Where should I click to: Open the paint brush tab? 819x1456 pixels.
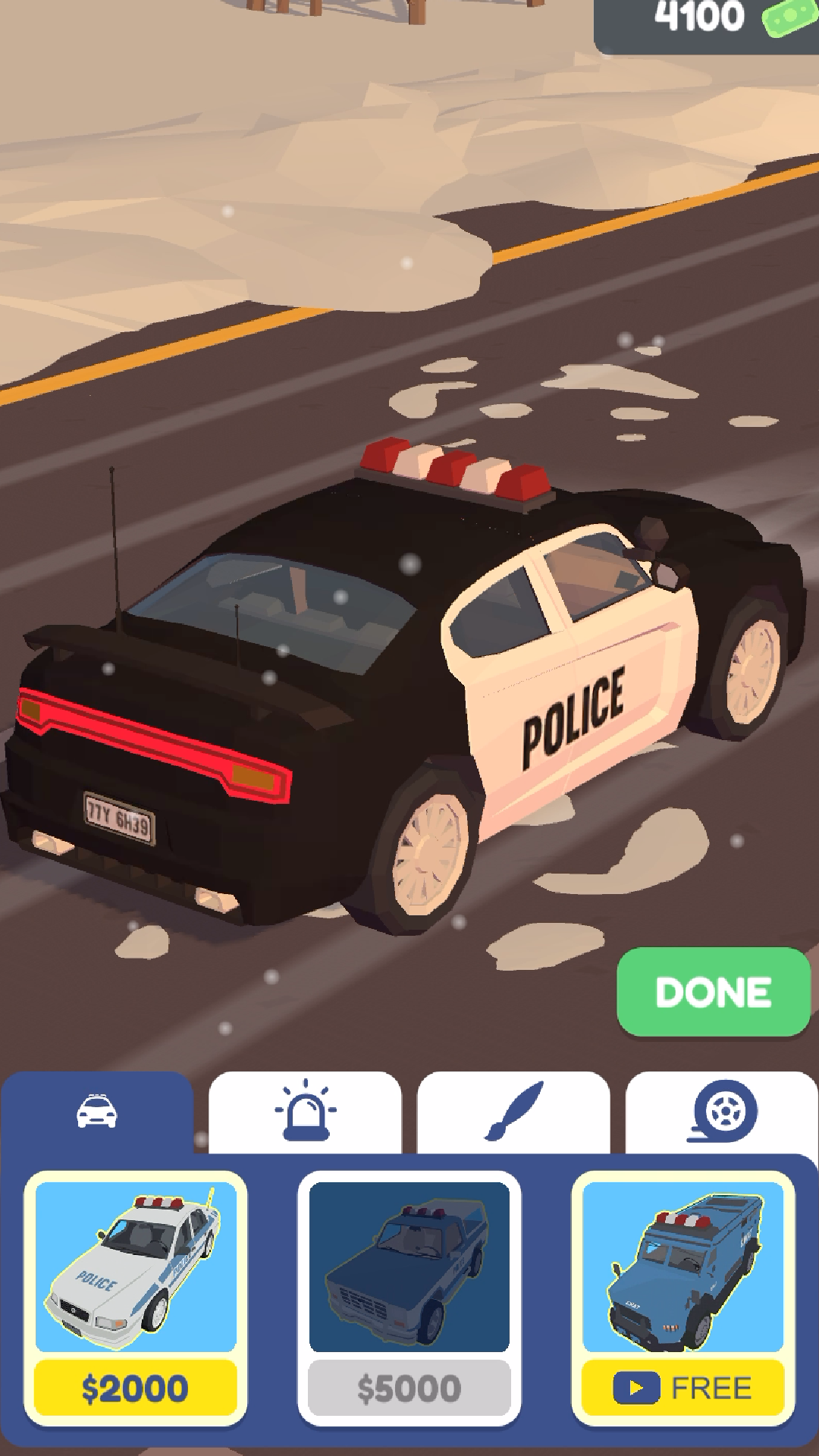click(x=513, y=1112)
